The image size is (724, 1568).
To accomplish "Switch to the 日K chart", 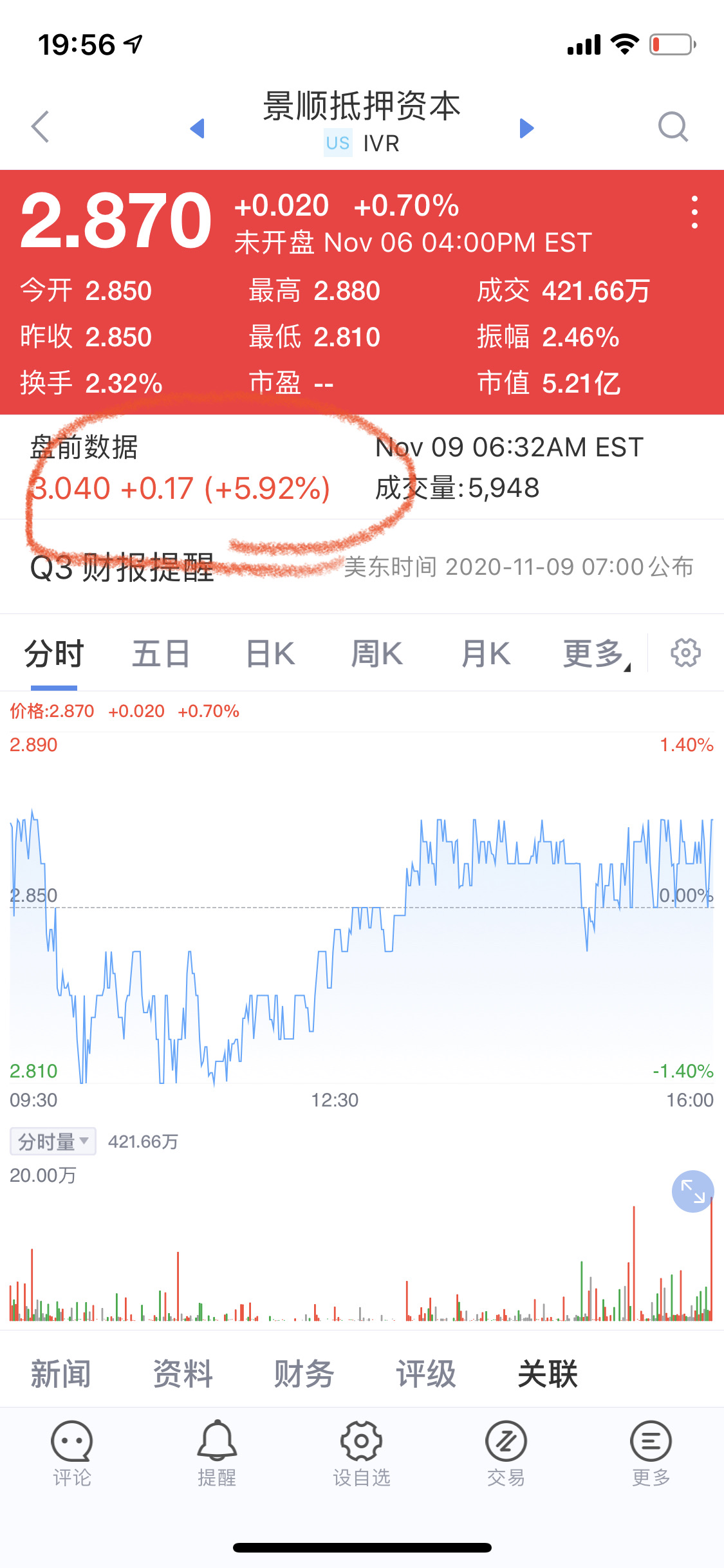I will click(270, 654).
